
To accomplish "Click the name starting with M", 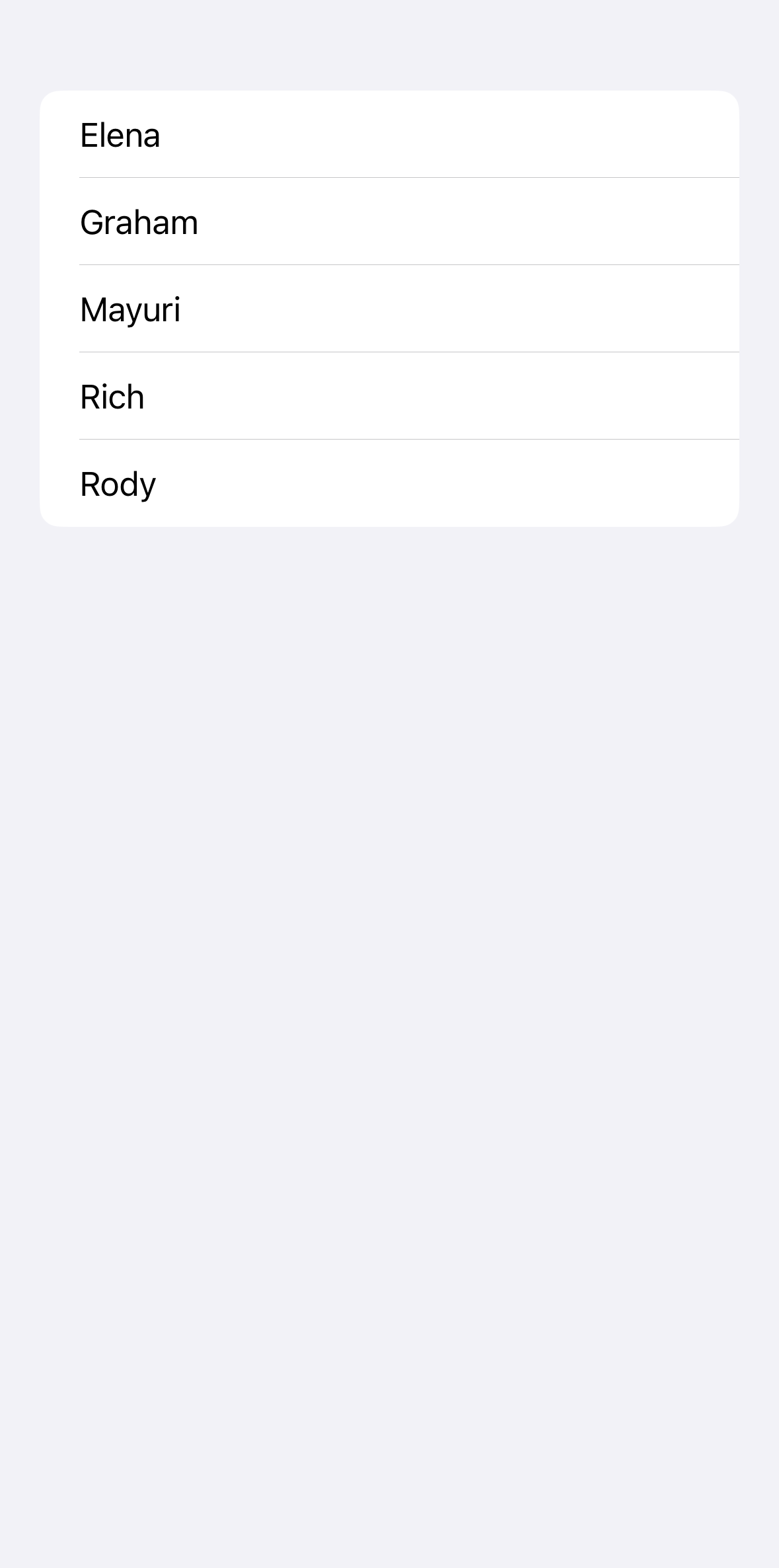I will tap(130, 308).
